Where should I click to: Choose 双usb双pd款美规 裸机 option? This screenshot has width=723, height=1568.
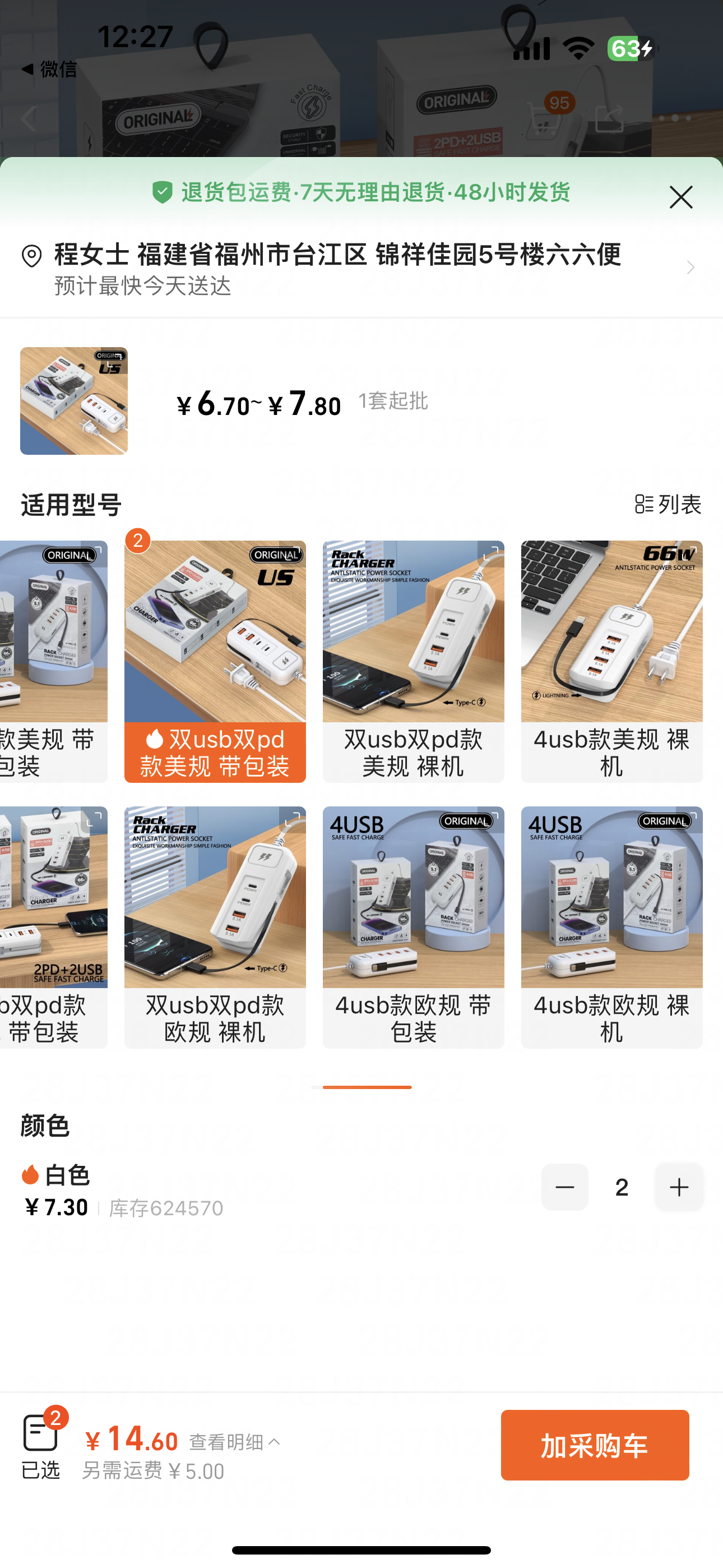click(413, 661)
